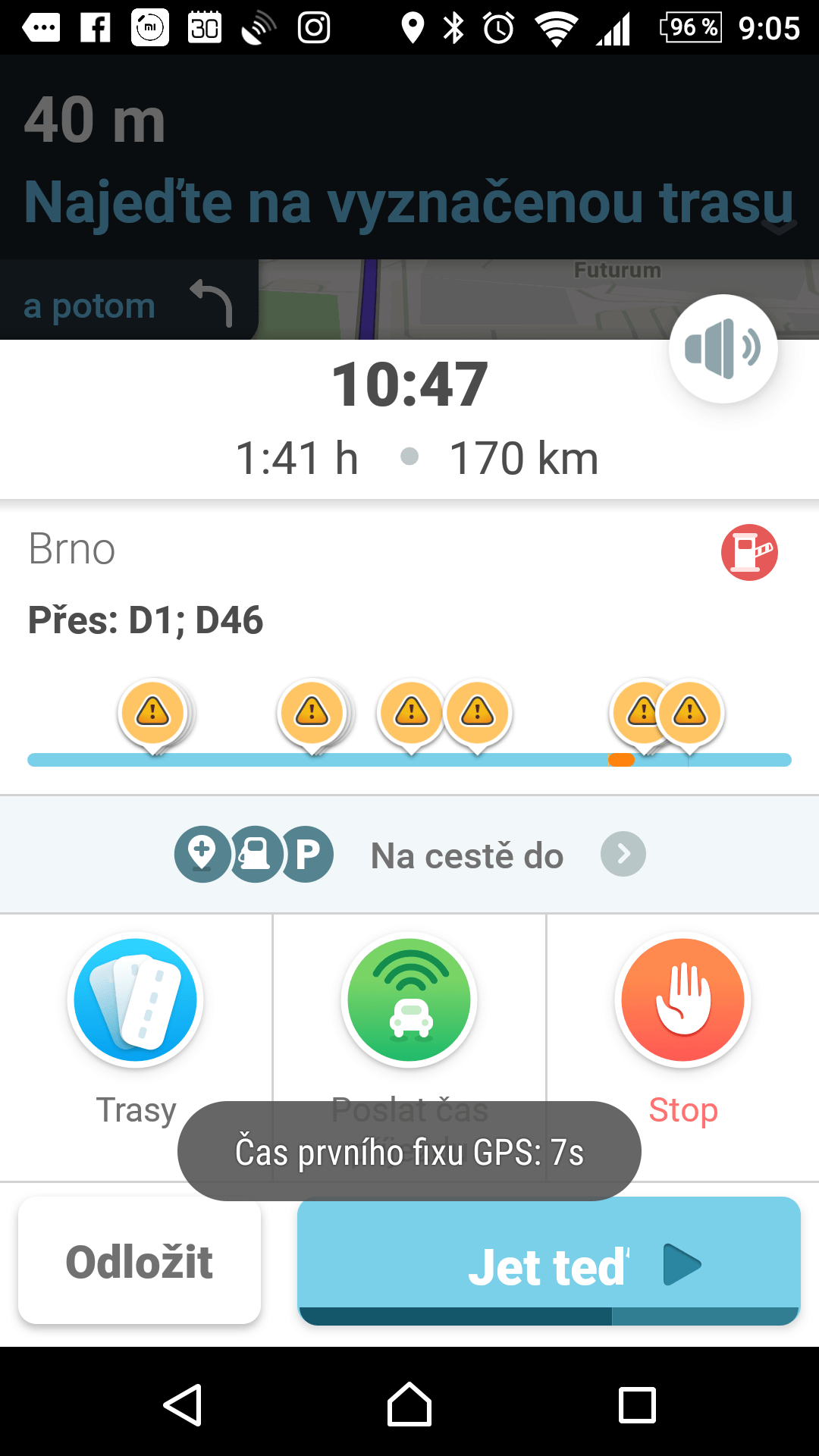Image resolution: width=819 pixels, height=1456 pixels.
Task: Share drive with Poslat čas button
Action: click(409, 1000)
